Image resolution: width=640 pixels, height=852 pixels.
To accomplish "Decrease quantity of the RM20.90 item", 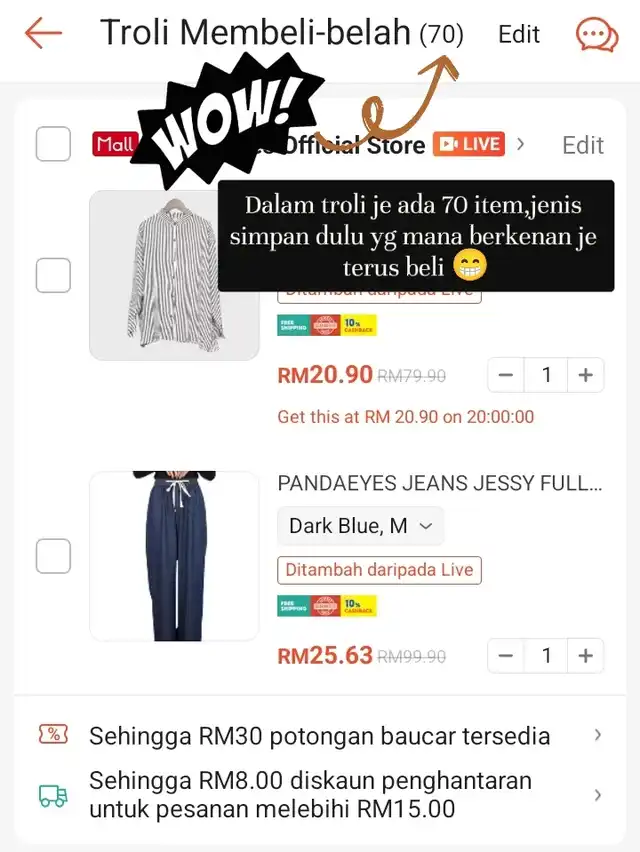I will pyautogui.click(x=506, y=376).
